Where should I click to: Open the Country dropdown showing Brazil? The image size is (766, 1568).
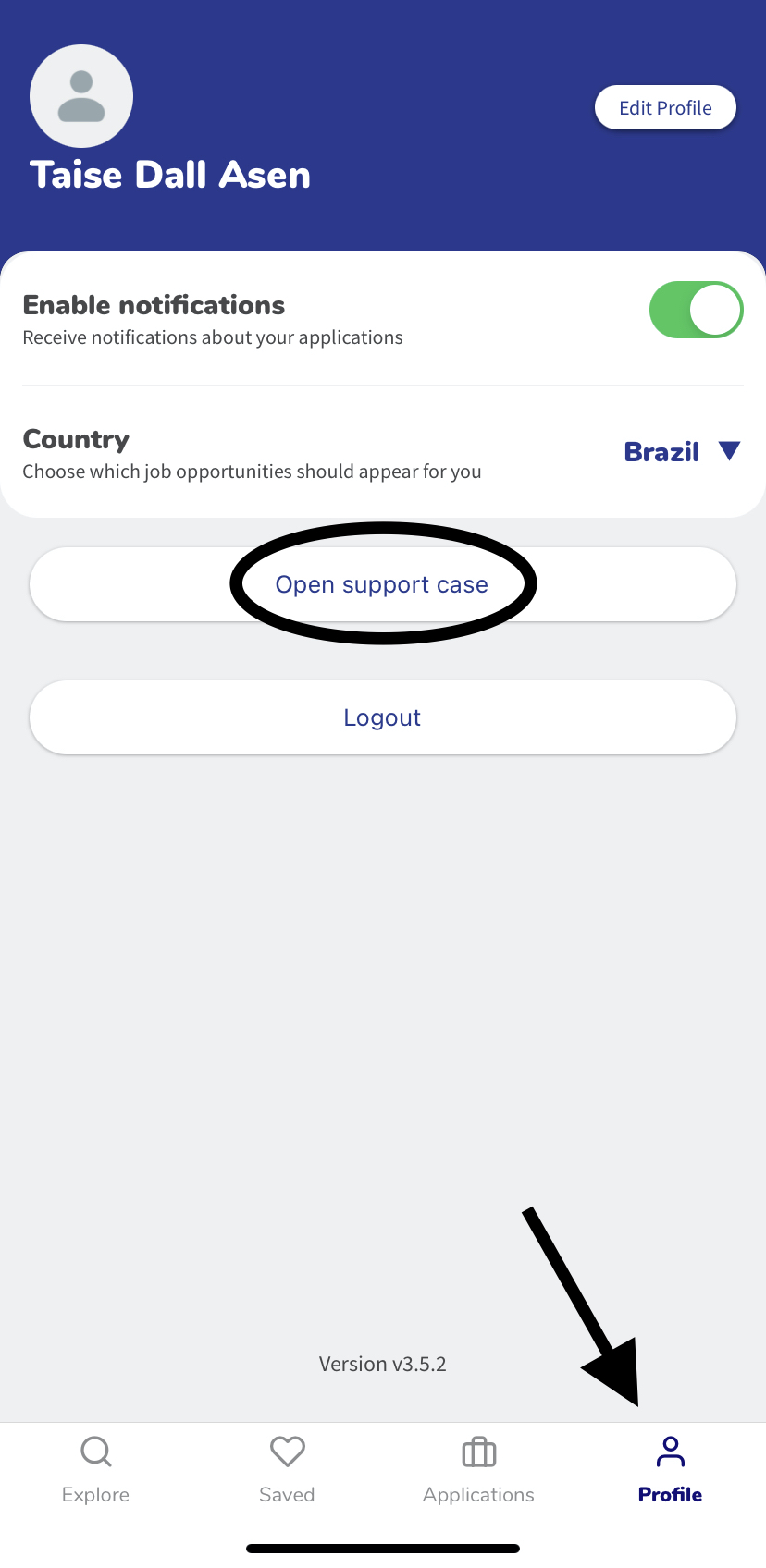pos(683,452)
